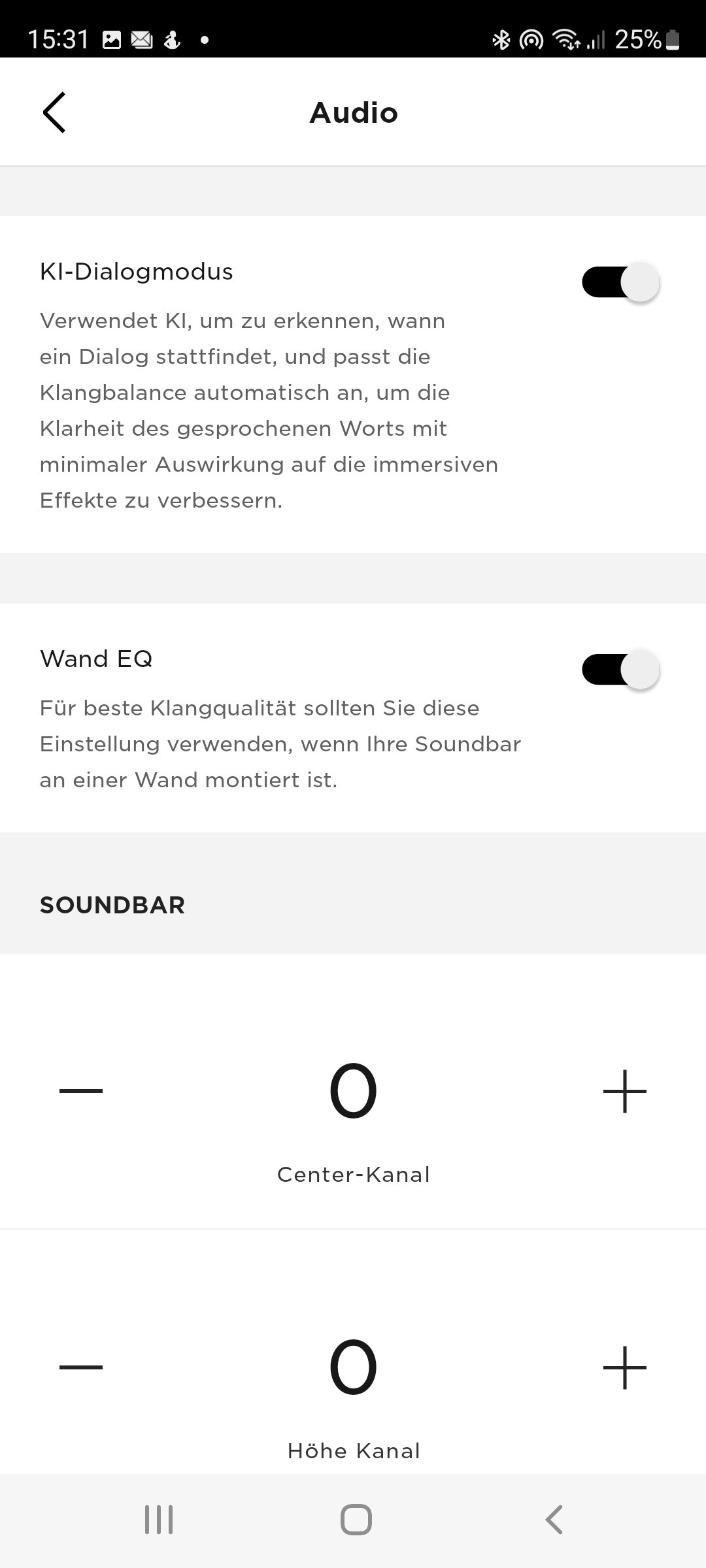Viewport: 706px width, 1568px height.
Task: Raise the Höhe Kanal value
Action: [x=625, y=1367]
